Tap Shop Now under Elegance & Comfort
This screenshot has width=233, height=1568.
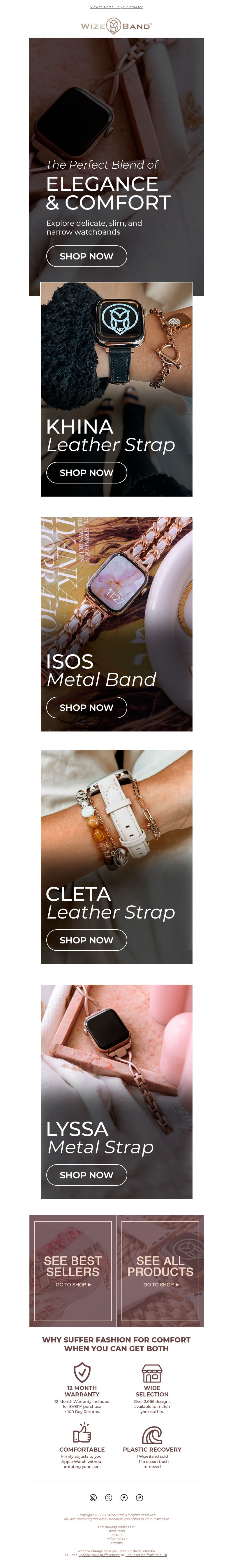pyautogui.click(x=87, y=256)
